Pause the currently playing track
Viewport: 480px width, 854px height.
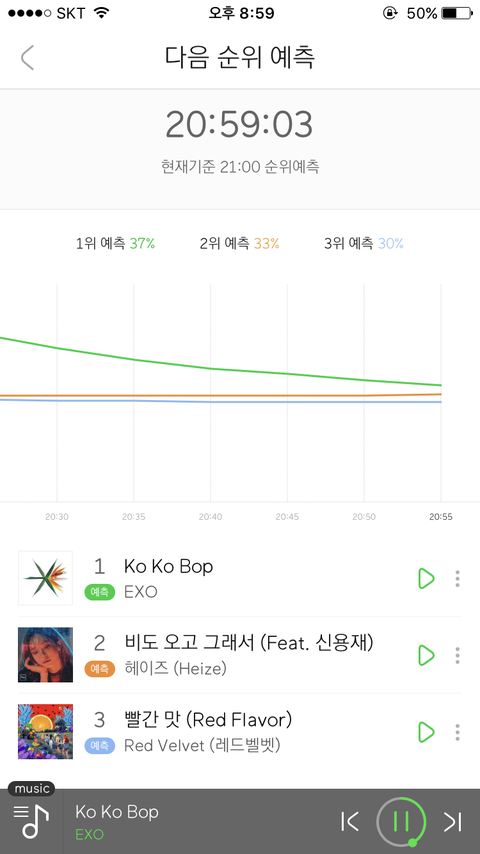point(401,821)
